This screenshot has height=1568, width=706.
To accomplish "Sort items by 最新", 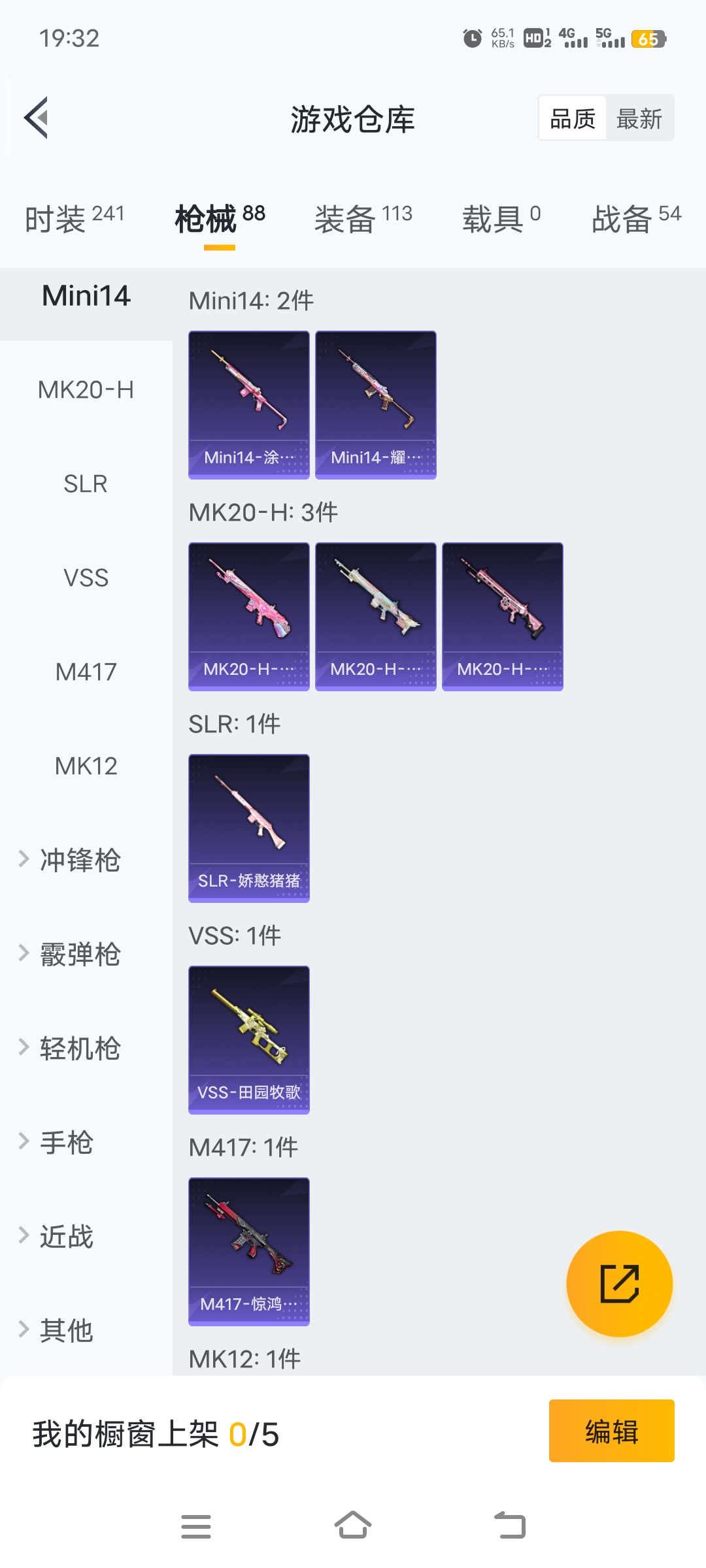I will coord(639,119).
